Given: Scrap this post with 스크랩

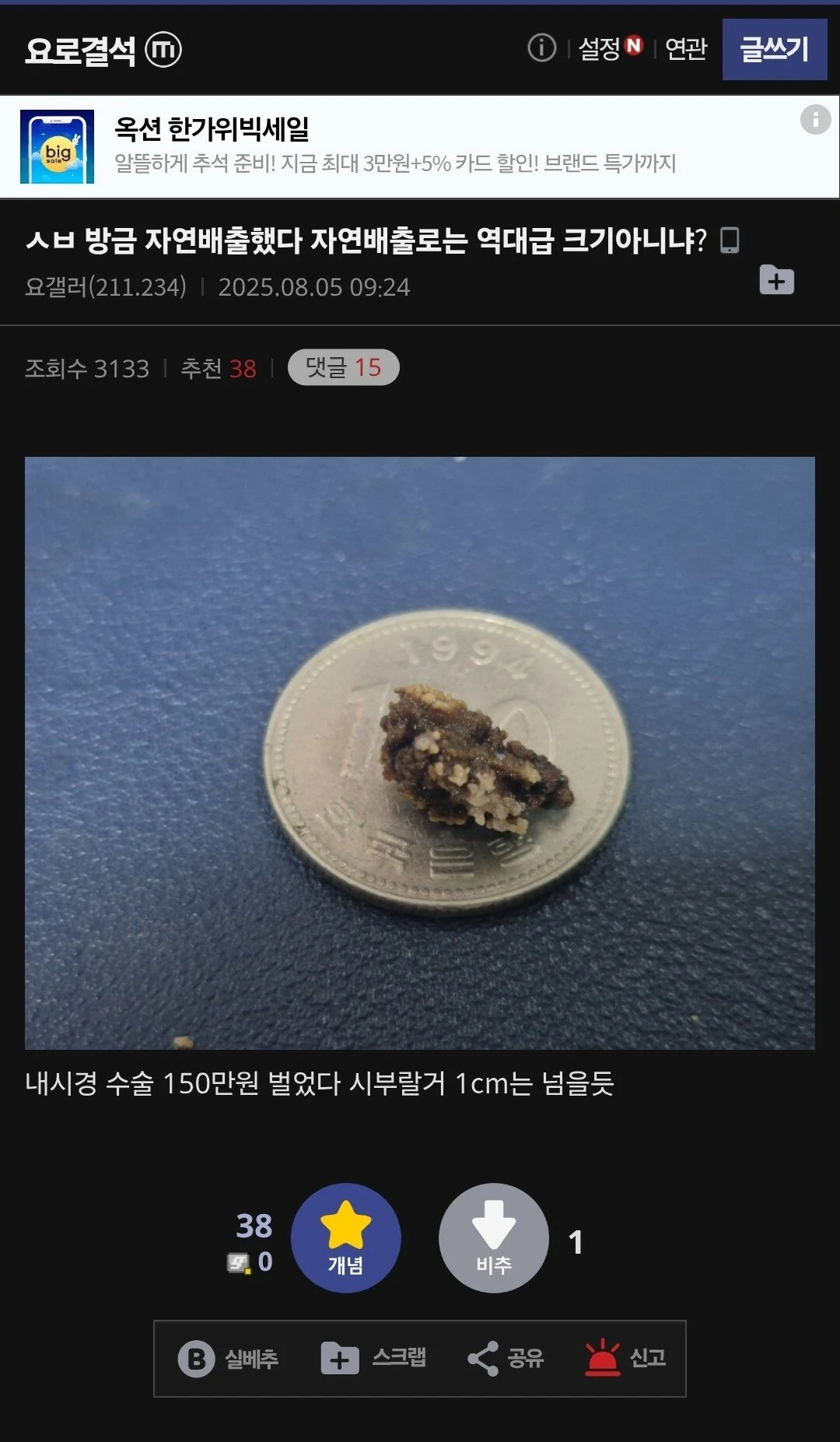Looking at the screenshot, I should pyautogui.click(x=374, y=1359).
